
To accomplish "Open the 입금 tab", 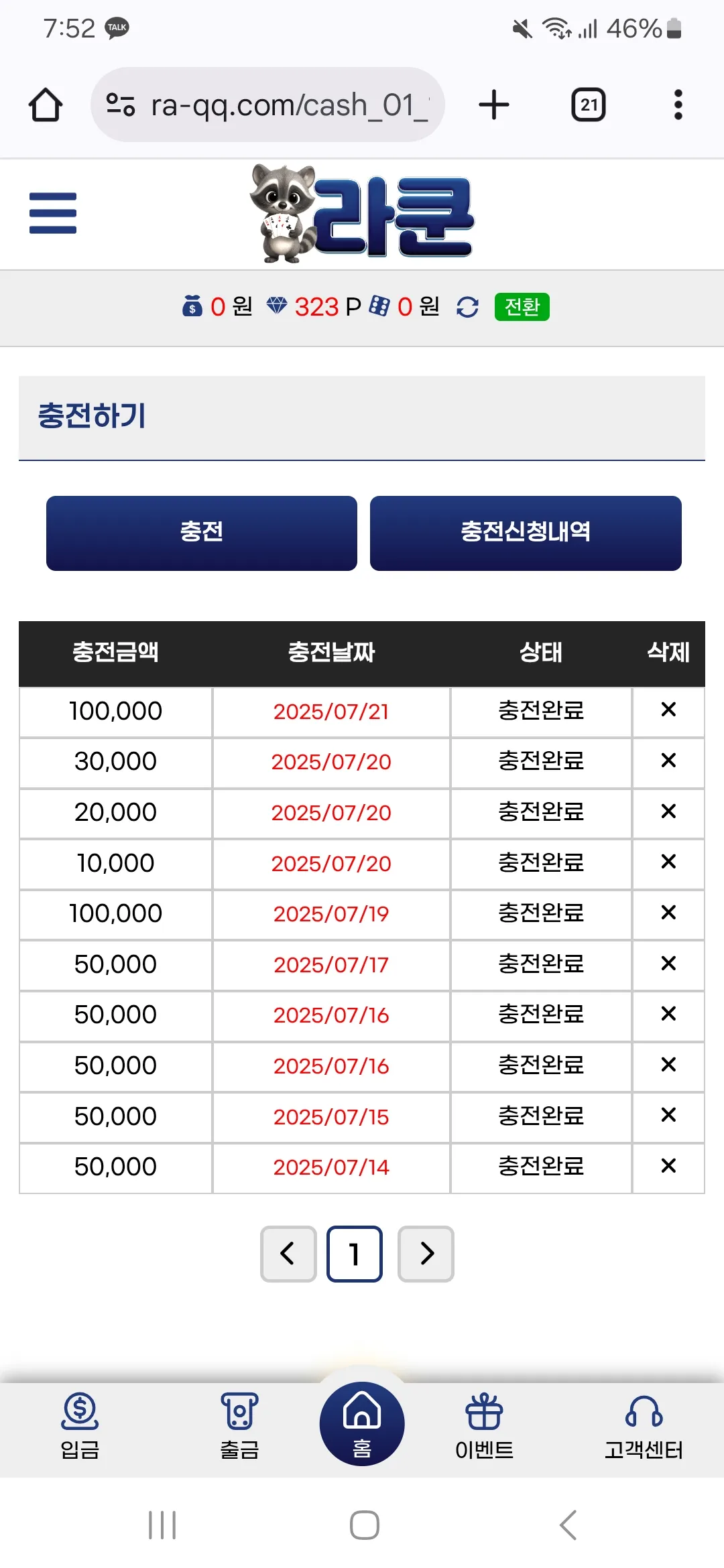I will (x=80, y=1427).
